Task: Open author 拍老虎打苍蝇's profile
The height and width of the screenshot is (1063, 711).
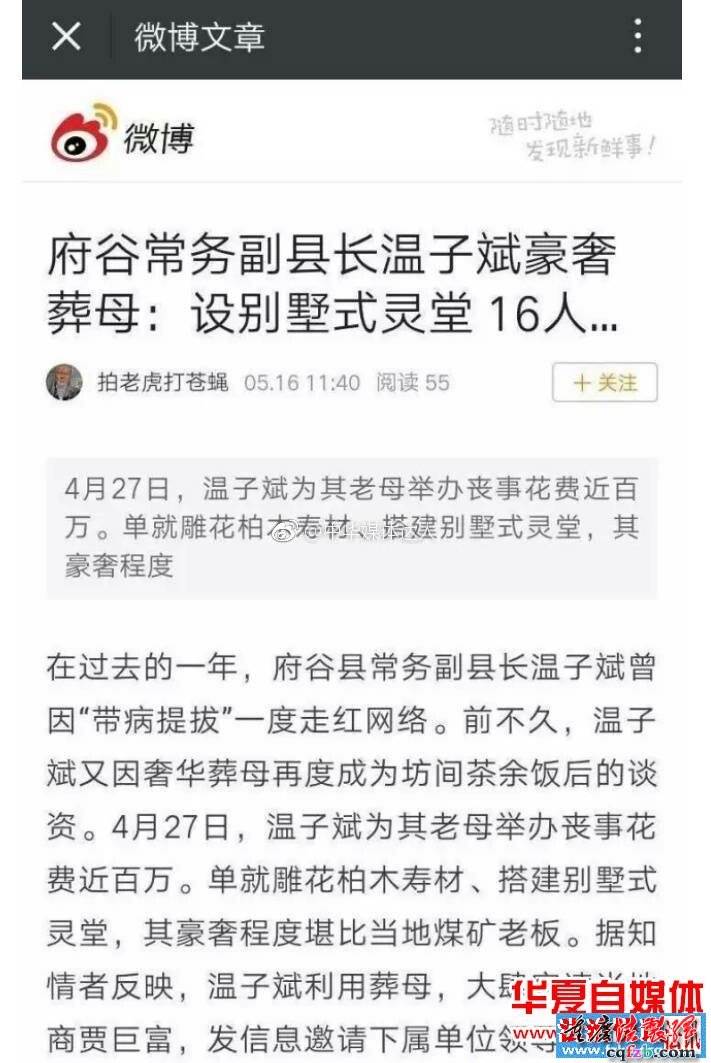Action: tap(162, 383)
